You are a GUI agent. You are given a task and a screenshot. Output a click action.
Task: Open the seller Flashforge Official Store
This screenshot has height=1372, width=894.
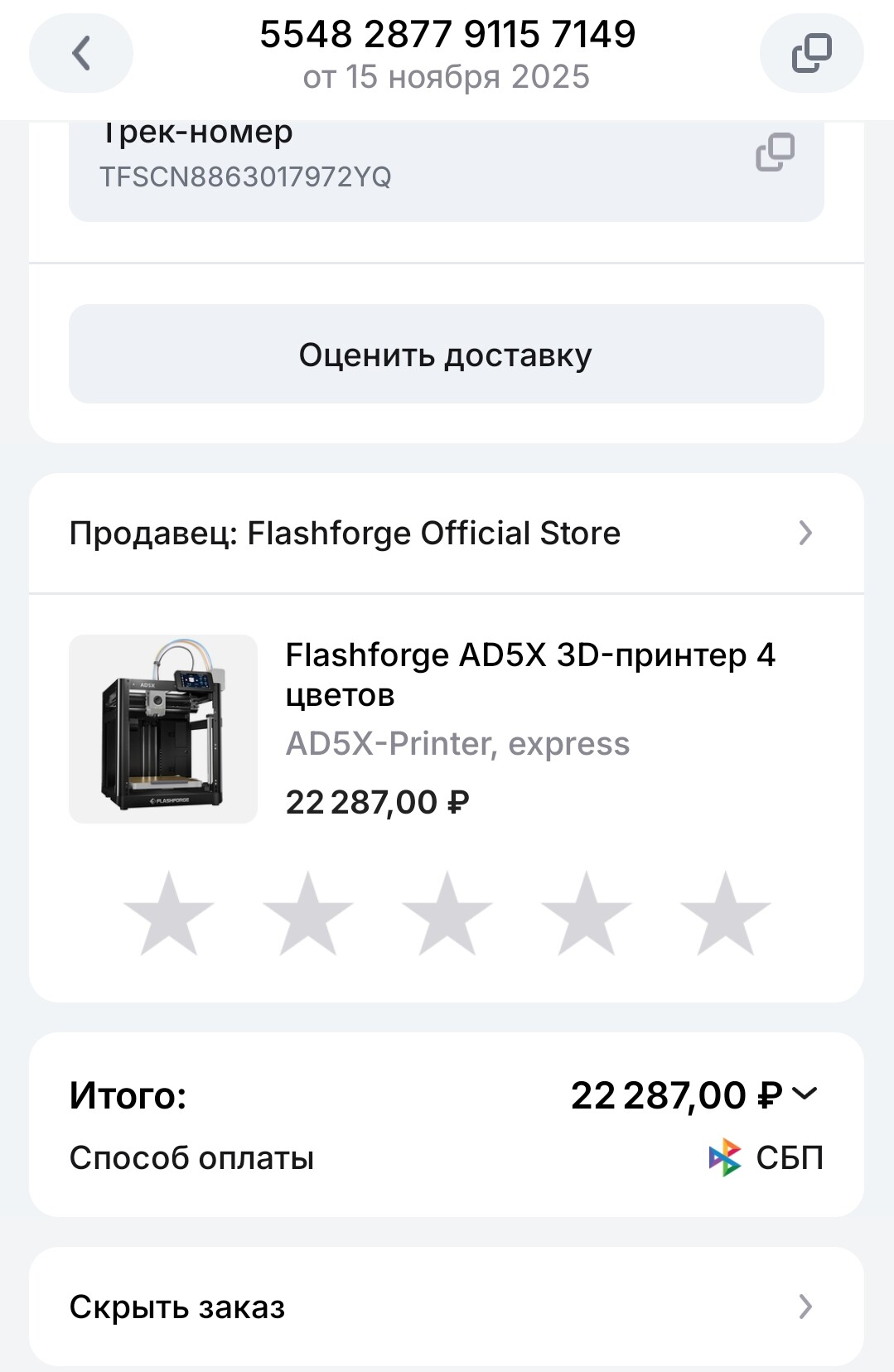click(x=446, y=534)
